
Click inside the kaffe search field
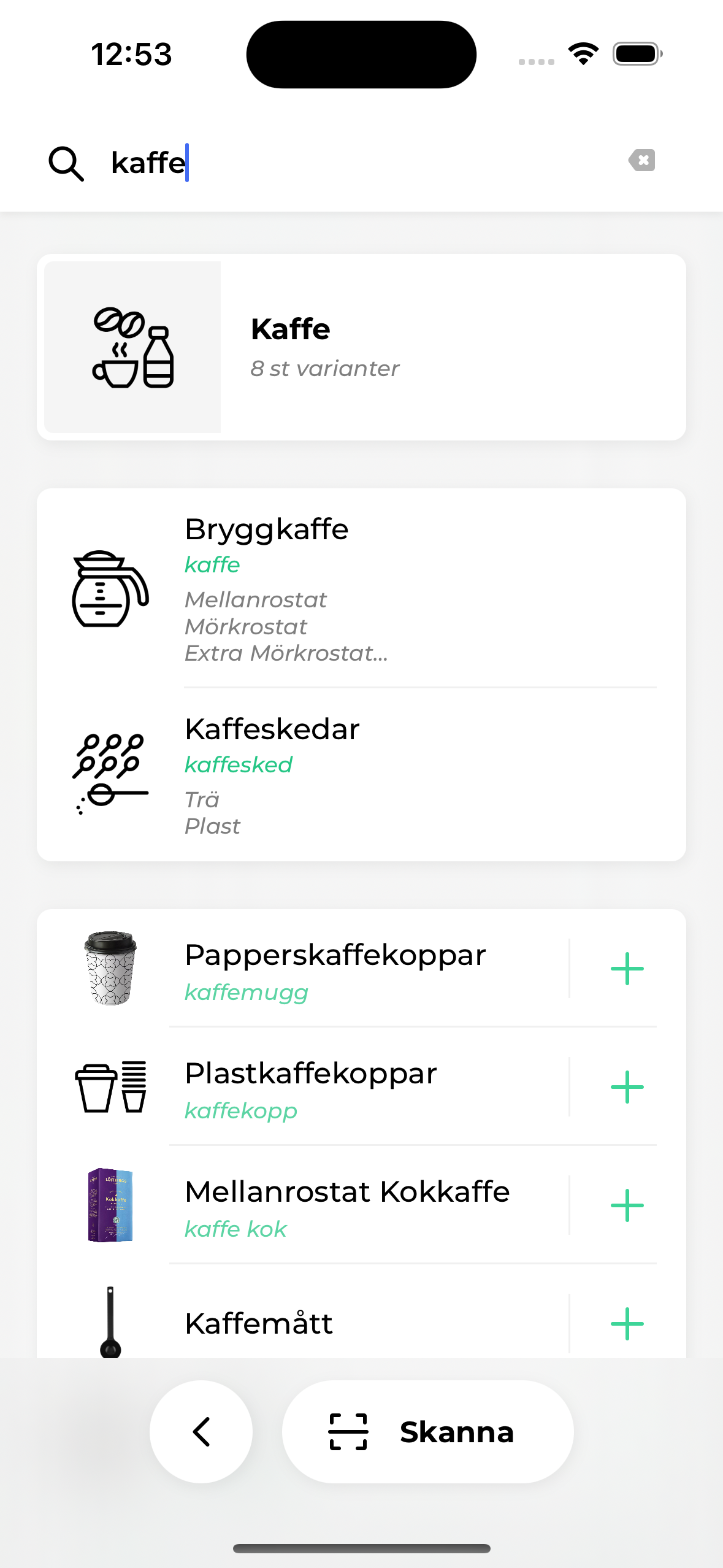coord(245,163)
